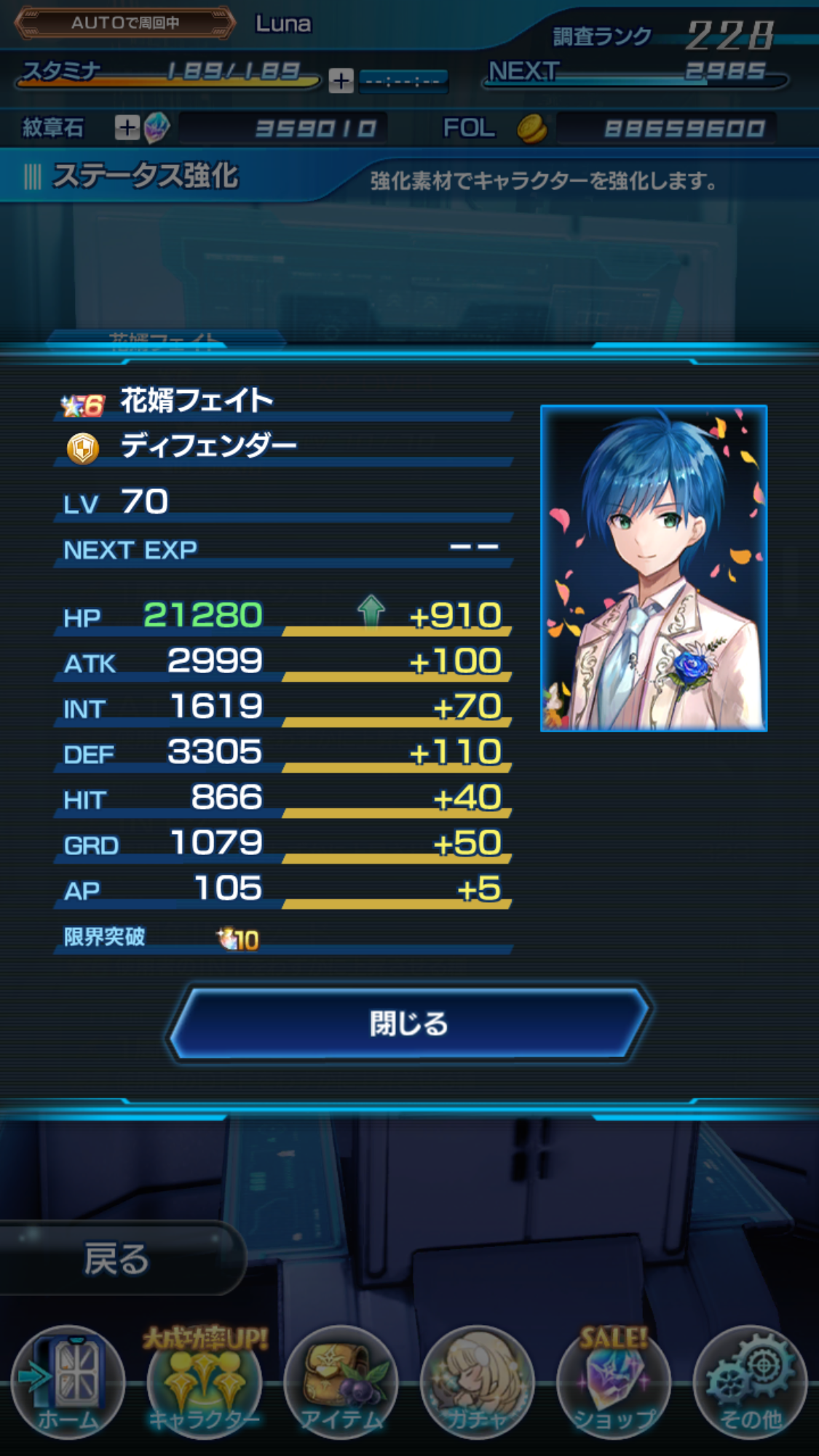Go to the ホーム home tab
Screen dimensions: 819x1456
68,1383
